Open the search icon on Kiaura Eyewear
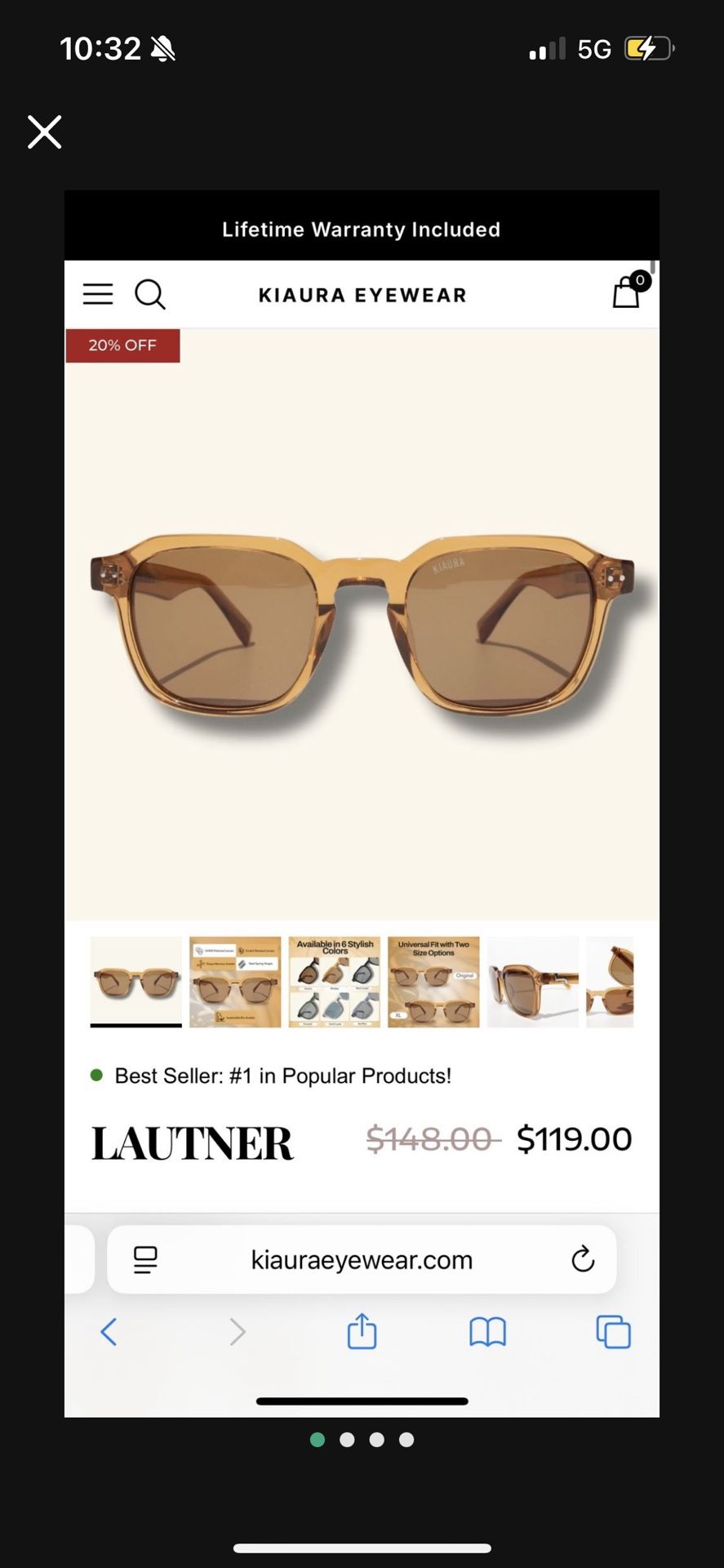 [150, 295]
